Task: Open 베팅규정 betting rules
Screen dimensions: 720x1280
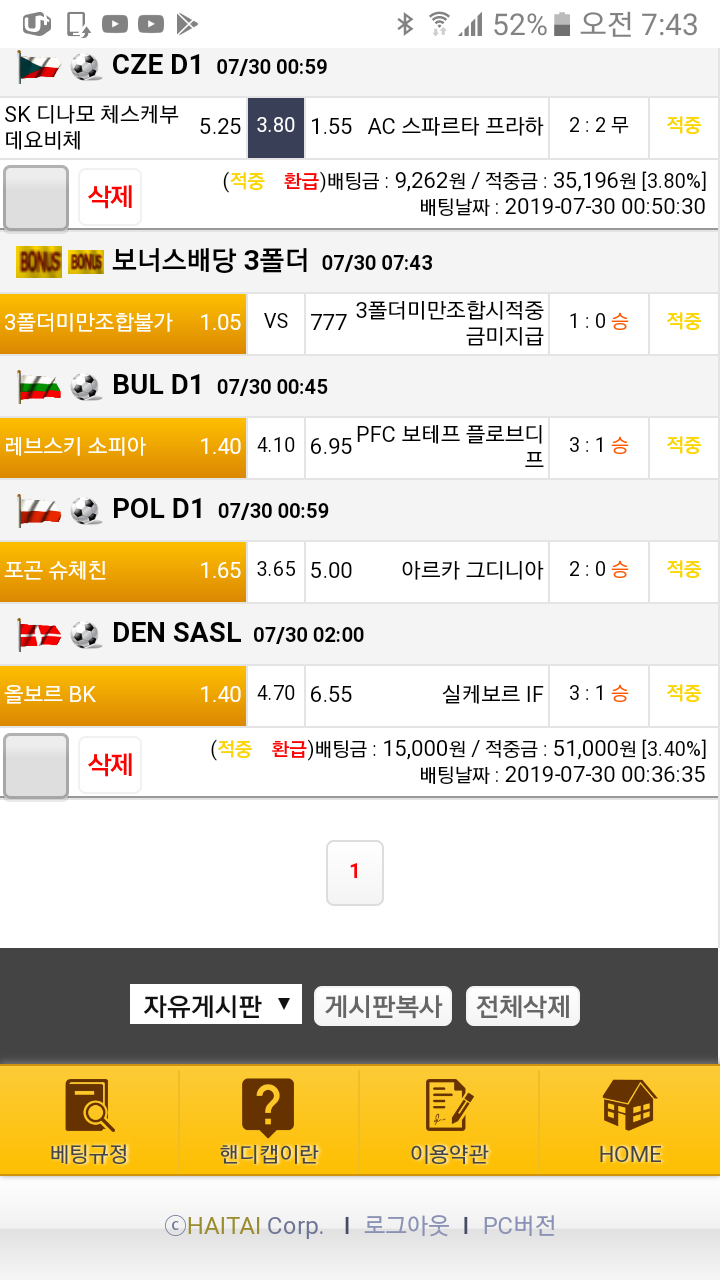Action: (90, 1121)
